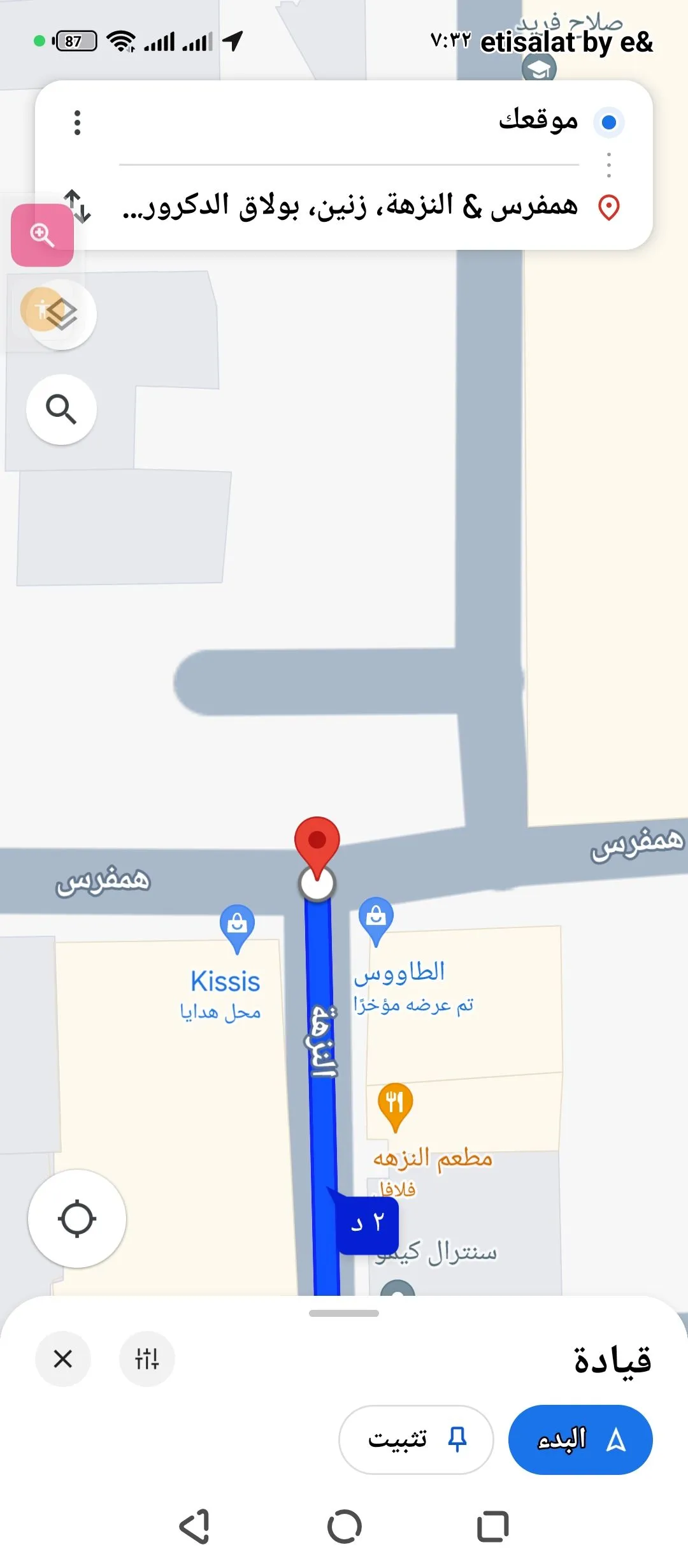The width and height of the screenshot is (688, 1568).
Task: Go to the home screen
Action: [344, 1527]
